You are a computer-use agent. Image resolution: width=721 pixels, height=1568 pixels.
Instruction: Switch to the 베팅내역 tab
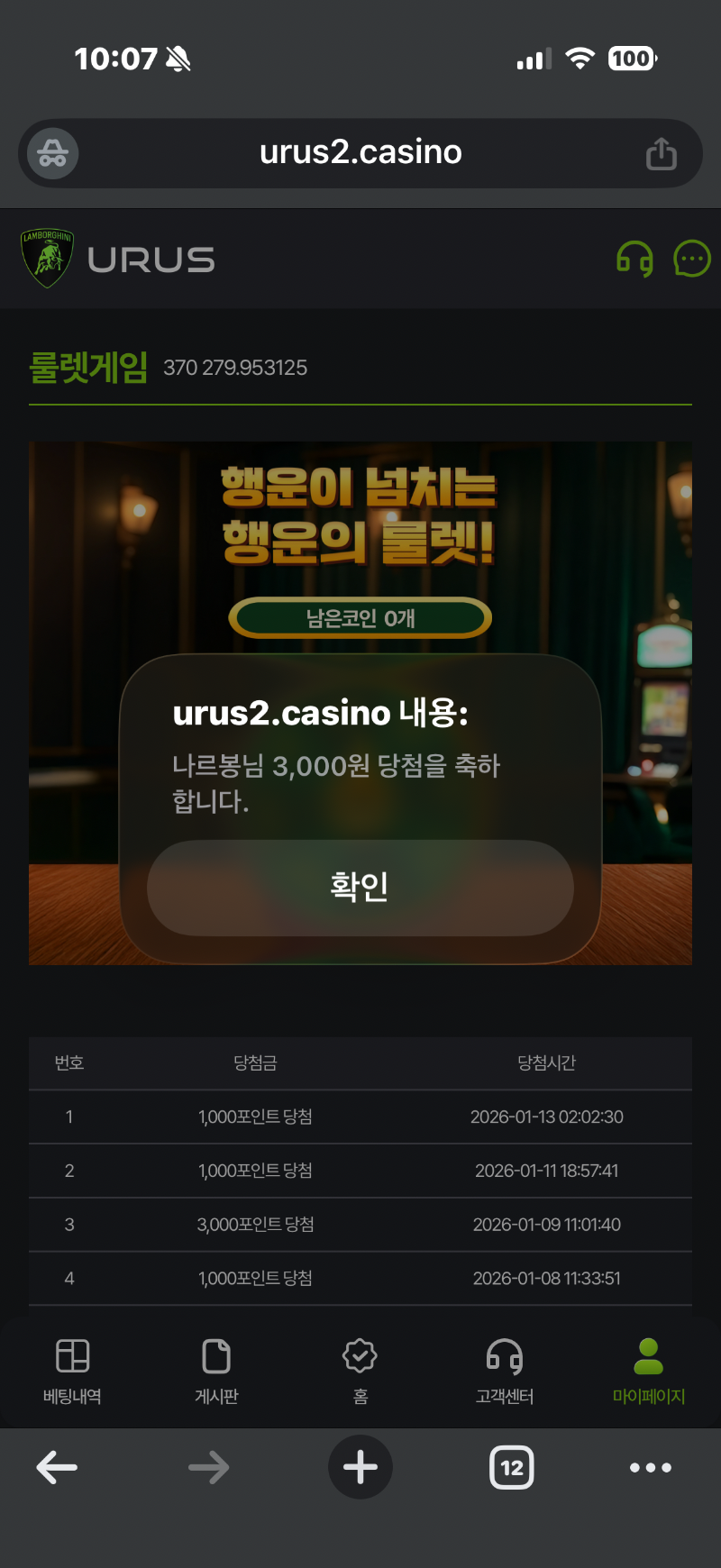(x=72, y=1370)
